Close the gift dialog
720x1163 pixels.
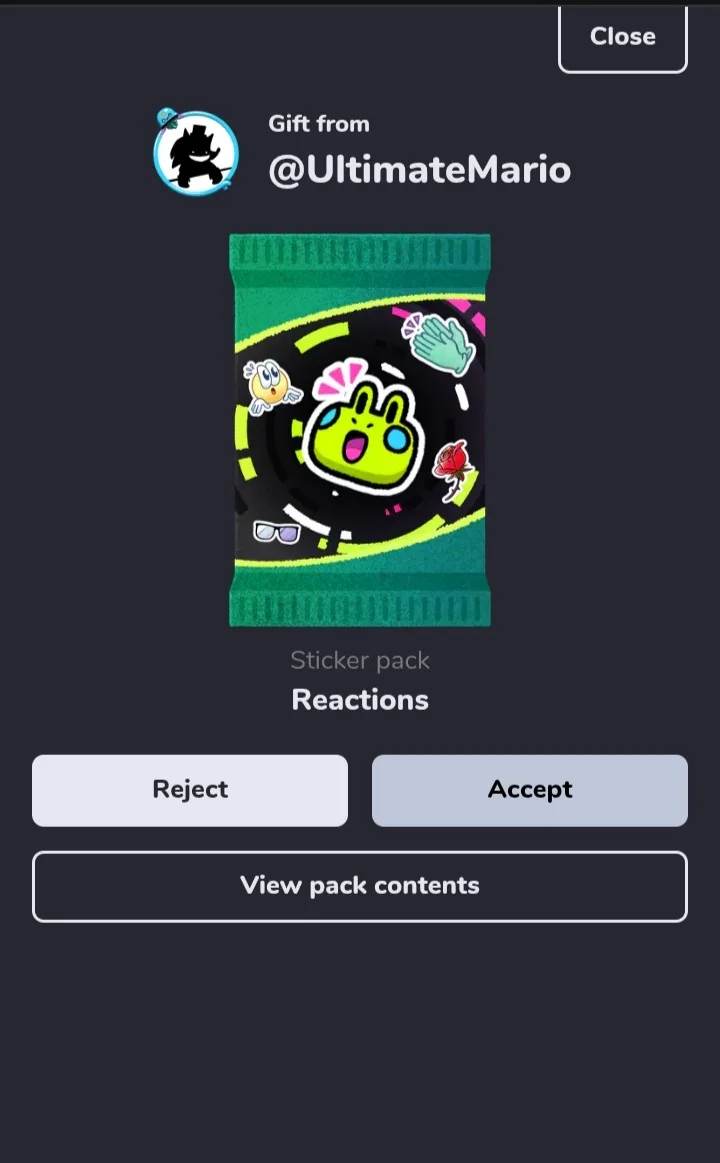point(623,39)
